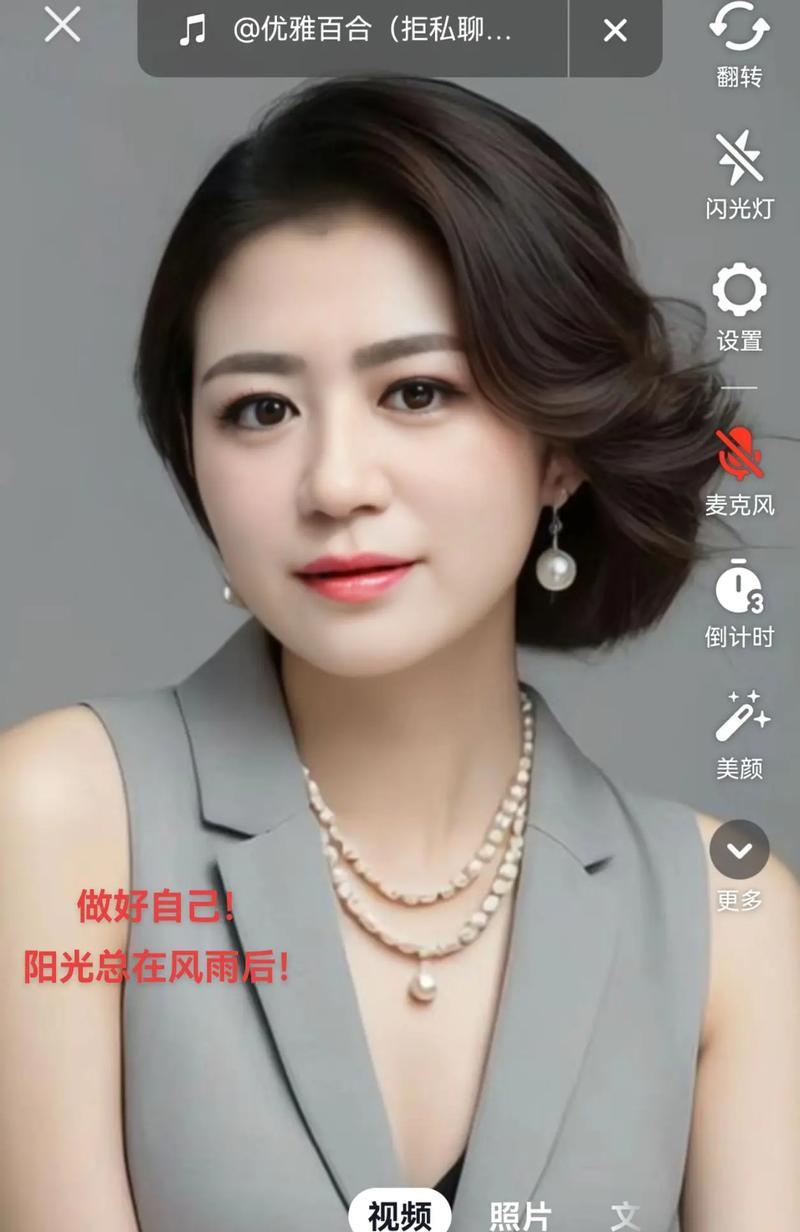Switch to the 视频 video mode
The width and height of the screenshot is (800, 1232).
400,1215
